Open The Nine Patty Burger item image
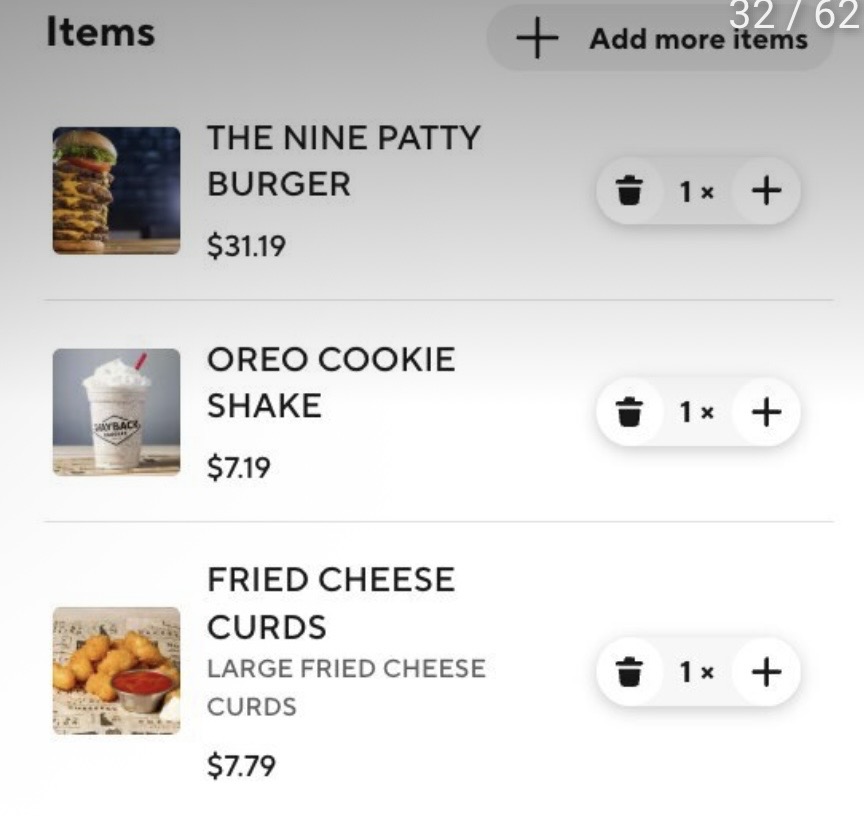This screenshot has width=864, height=816. coord(116,190)
